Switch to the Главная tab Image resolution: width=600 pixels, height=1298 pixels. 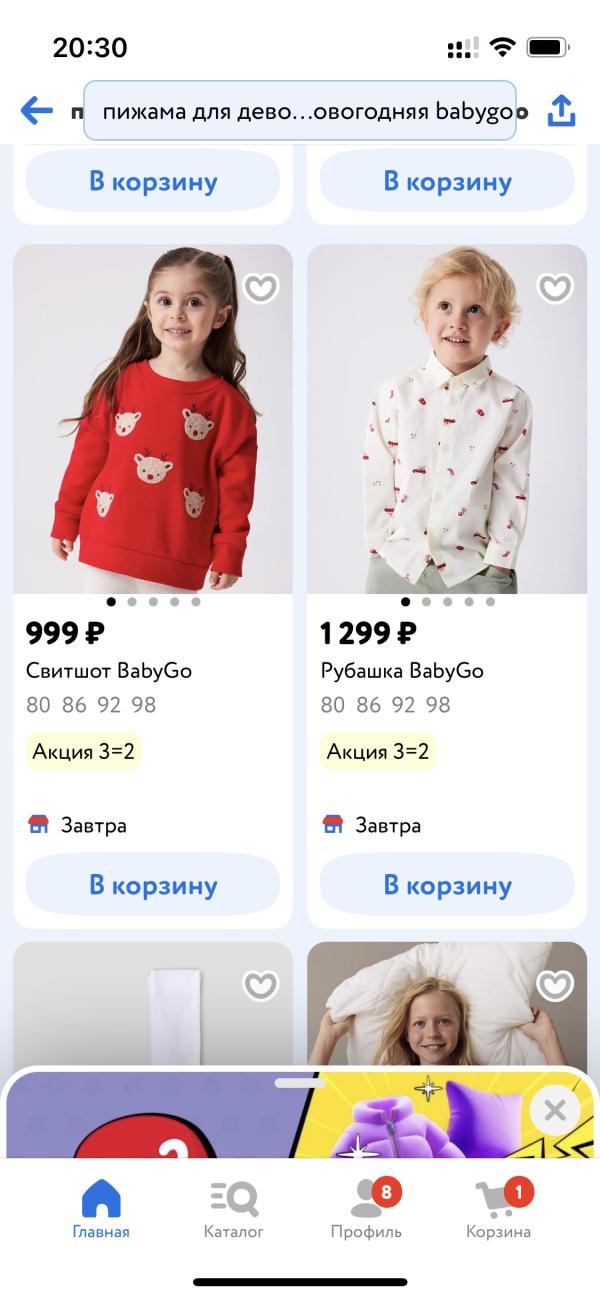[101, 1209]
